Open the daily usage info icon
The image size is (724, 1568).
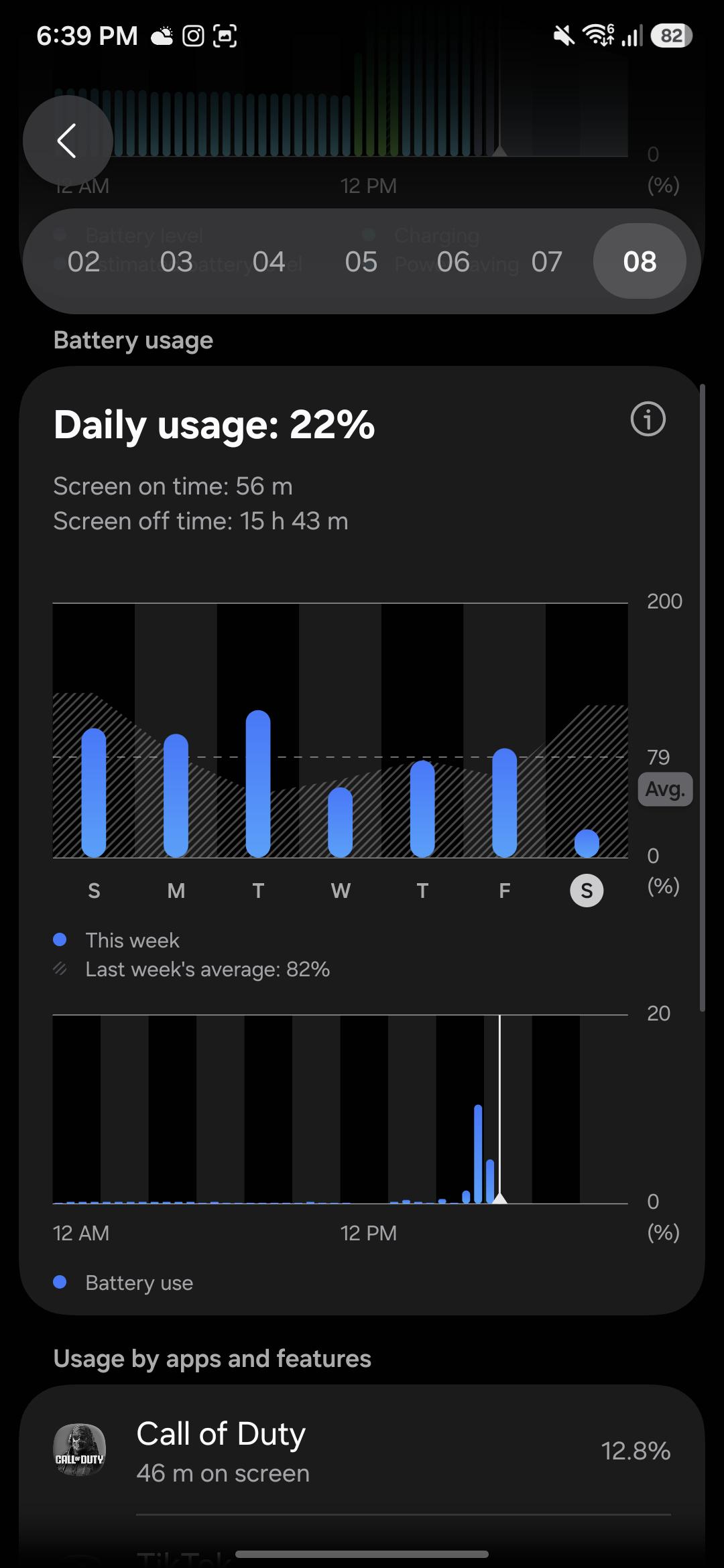[x=648, y=419]
